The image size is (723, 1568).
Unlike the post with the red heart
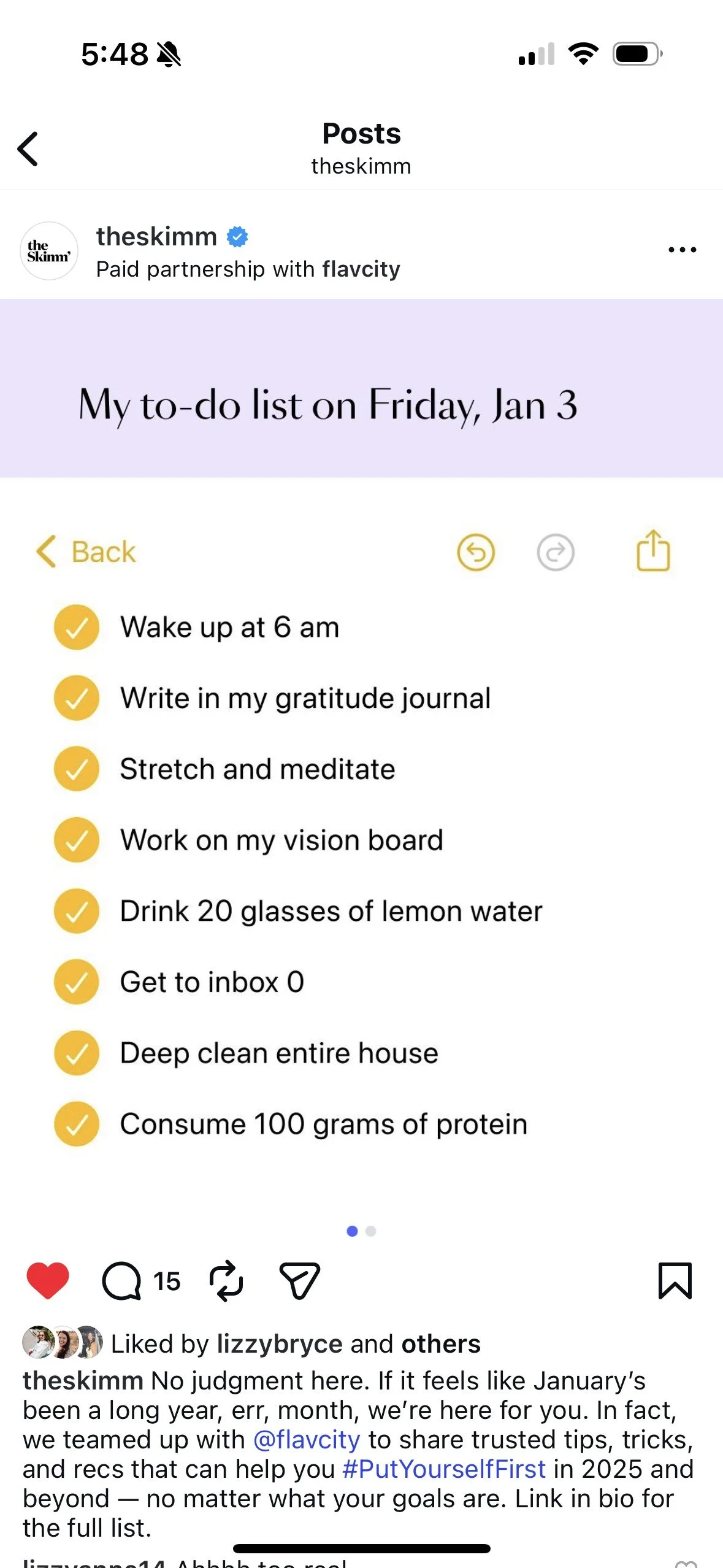48,1281
